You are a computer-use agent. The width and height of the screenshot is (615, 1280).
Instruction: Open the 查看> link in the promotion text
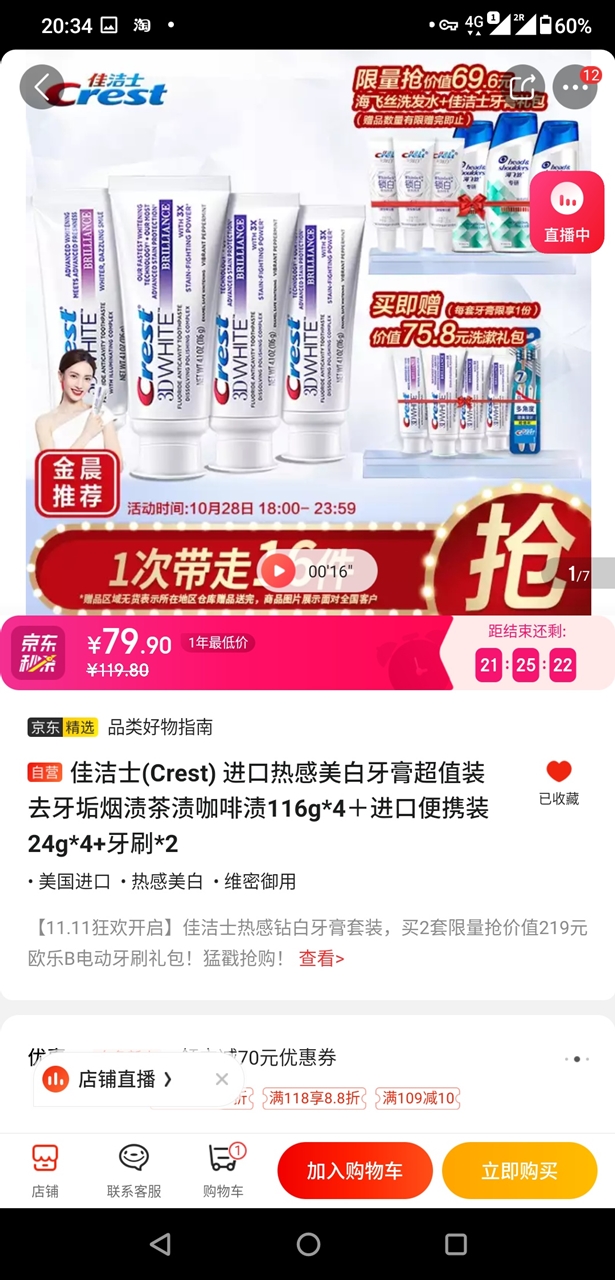[x=321, y=958]
